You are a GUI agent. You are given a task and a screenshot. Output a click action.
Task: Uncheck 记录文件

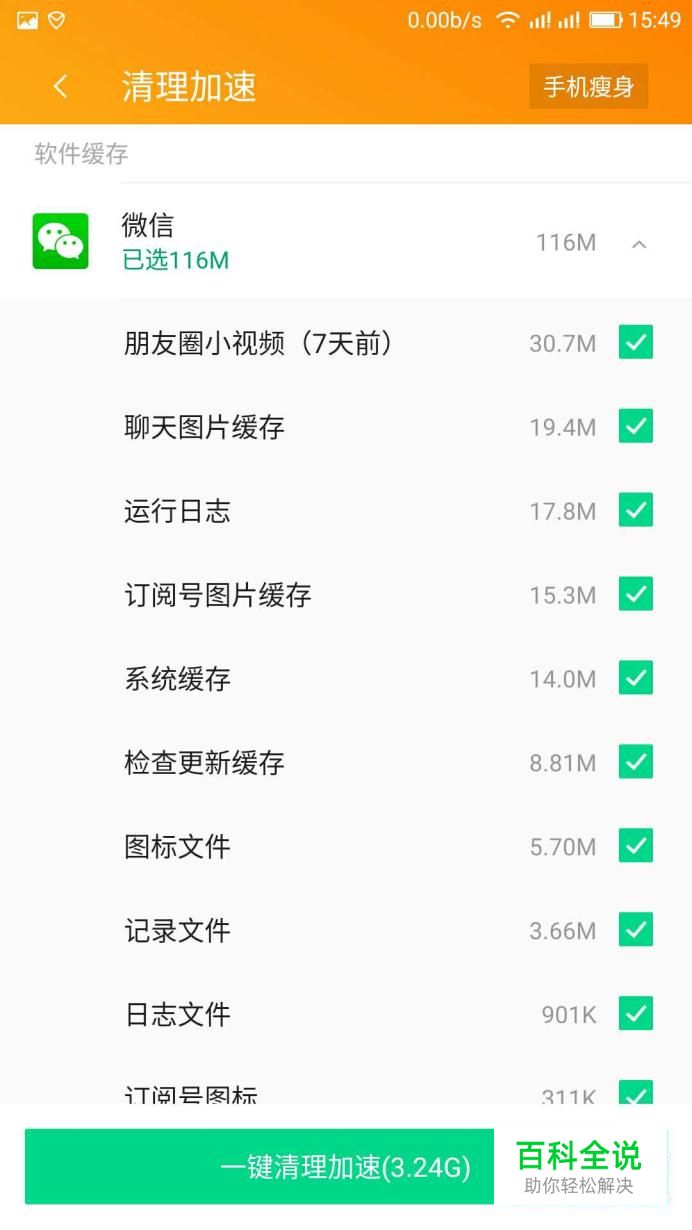pos(636,930)
